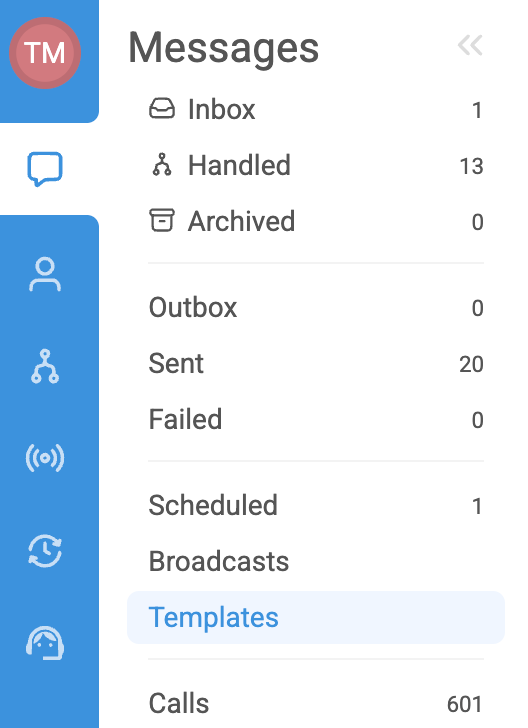Open the Broadcasts section
Viewport: 528px width, 728px height.
316,561
